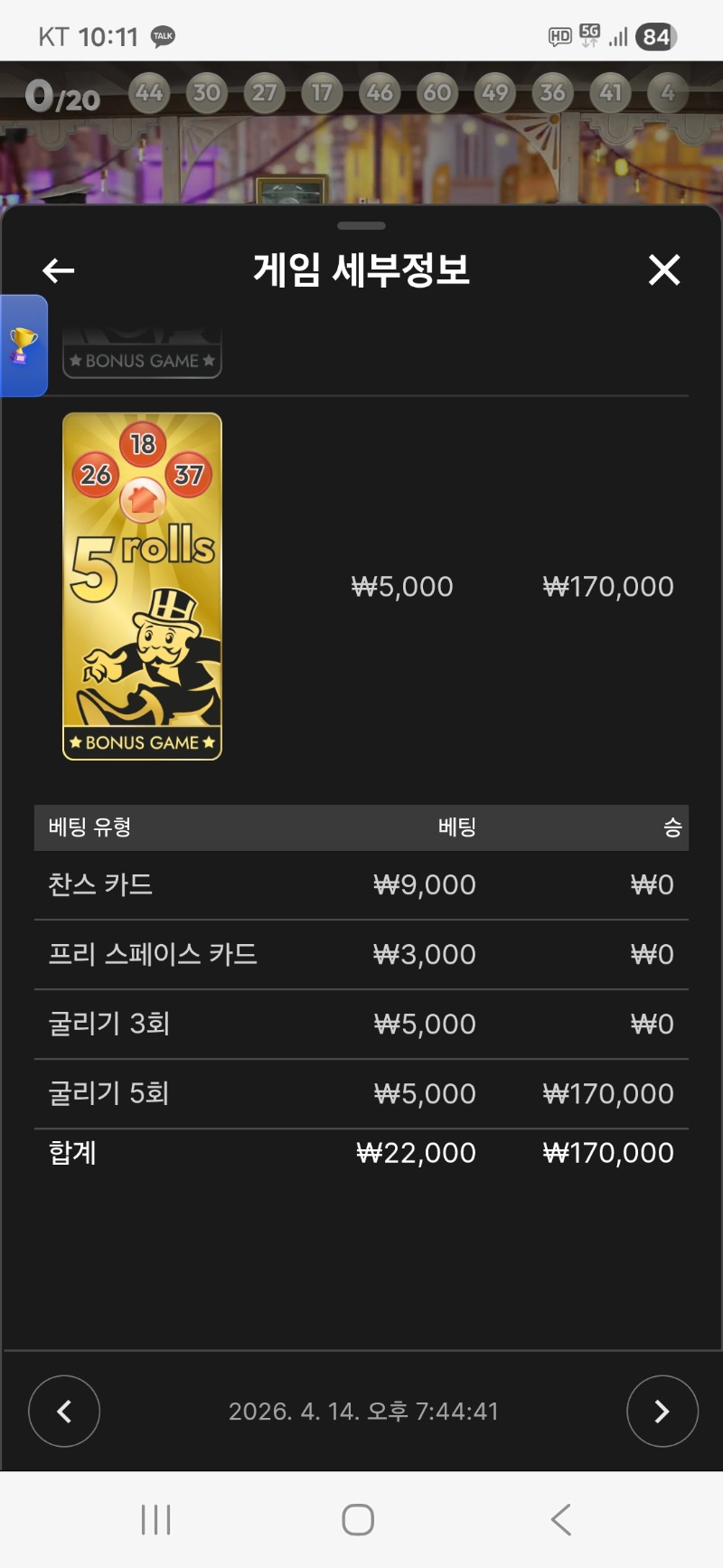View the previous game round
723x1568 pixels.
64,1412
